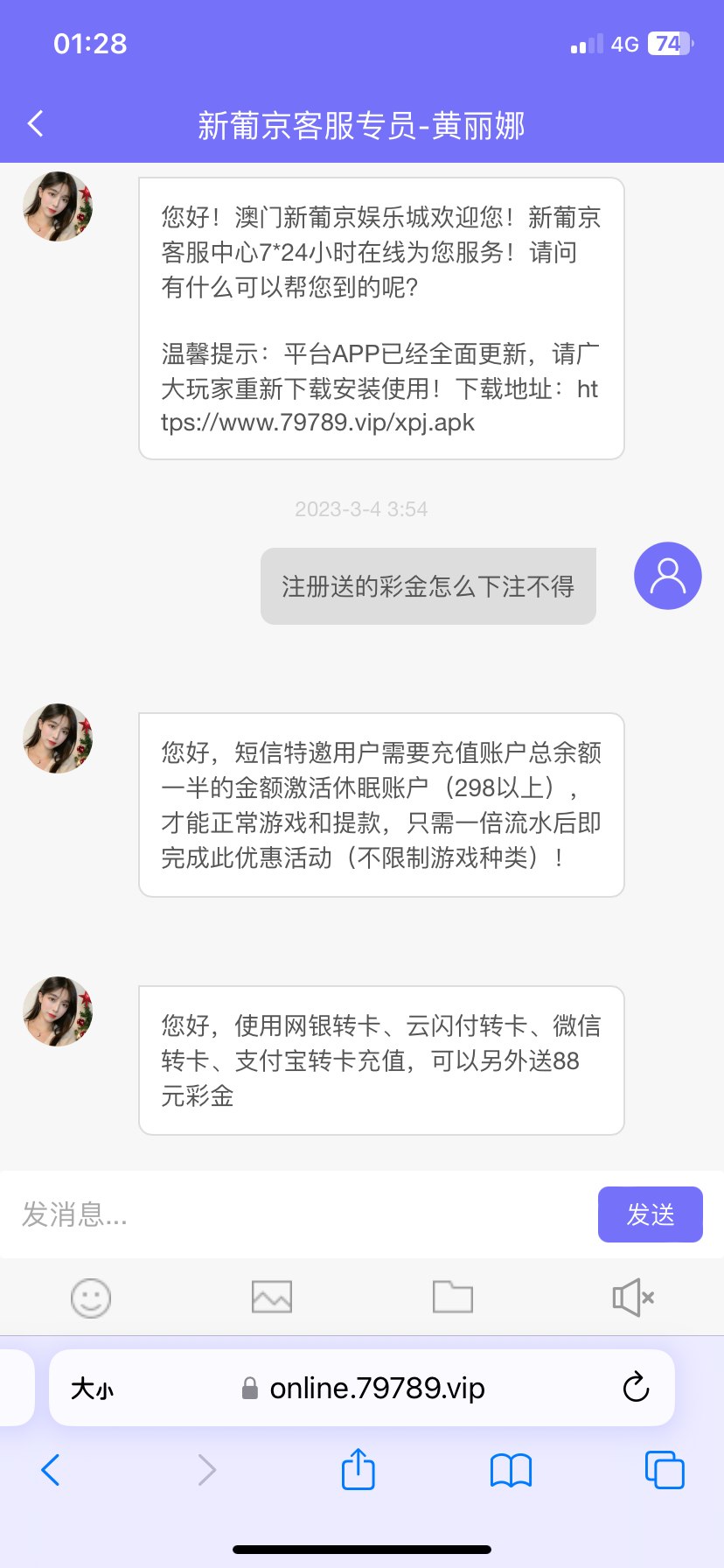
Task: Attach an image to the chat
Action: [272, 1297]
